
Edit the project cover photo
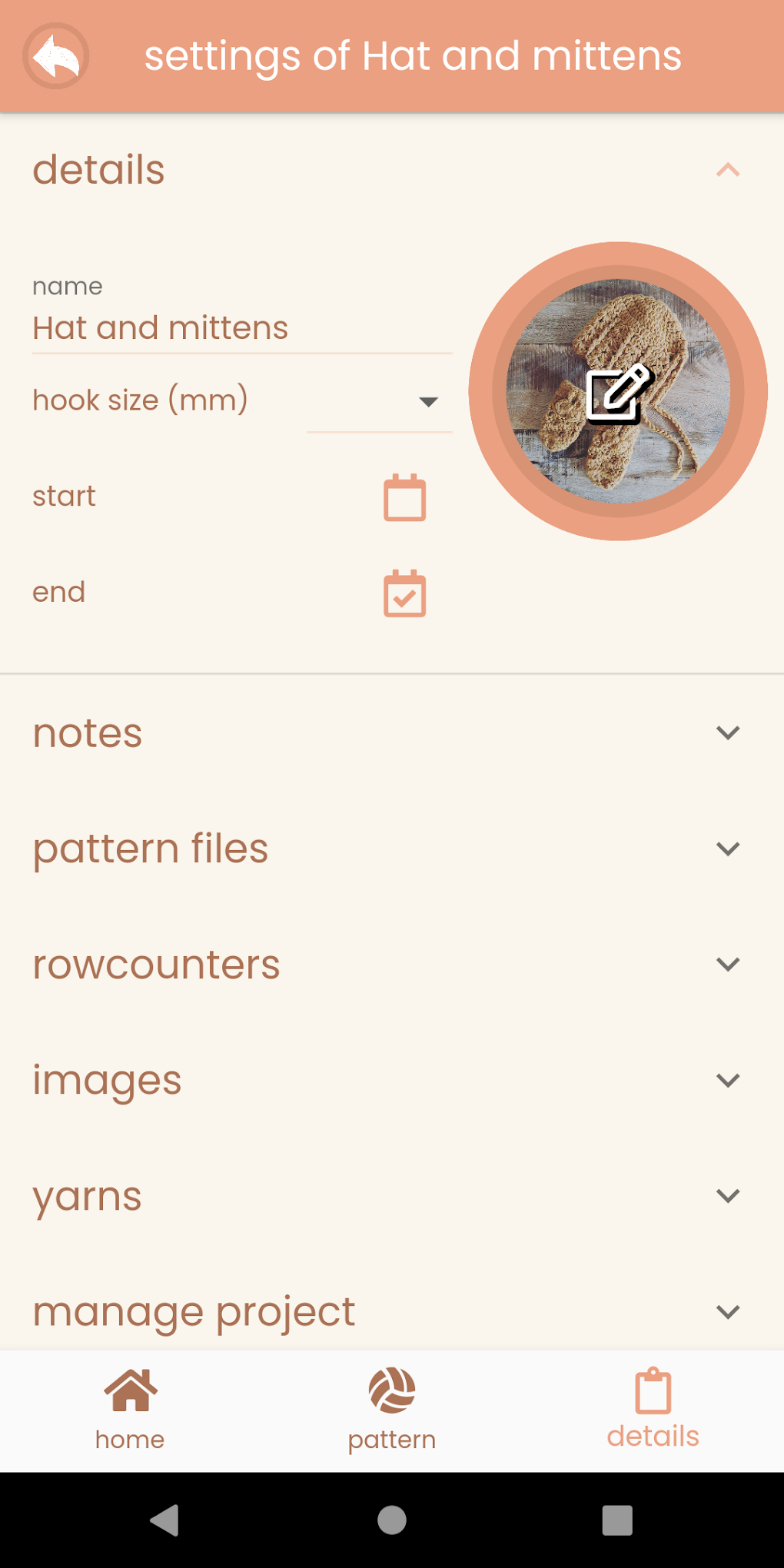point(618,392)
